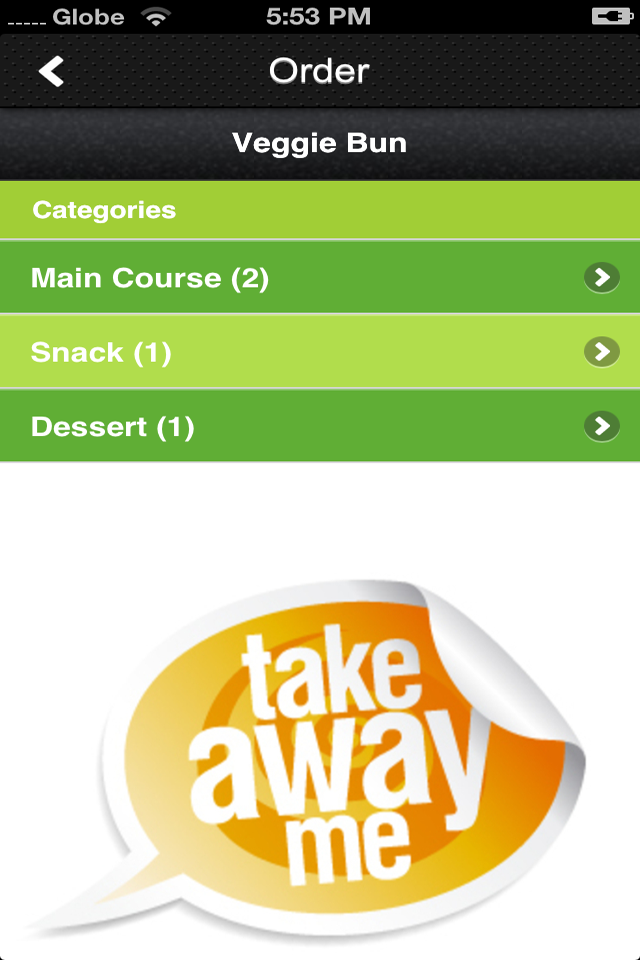Viewport: 640px width, 960px height.
Task: Open the Main Course category
Action: click(320, 278)
